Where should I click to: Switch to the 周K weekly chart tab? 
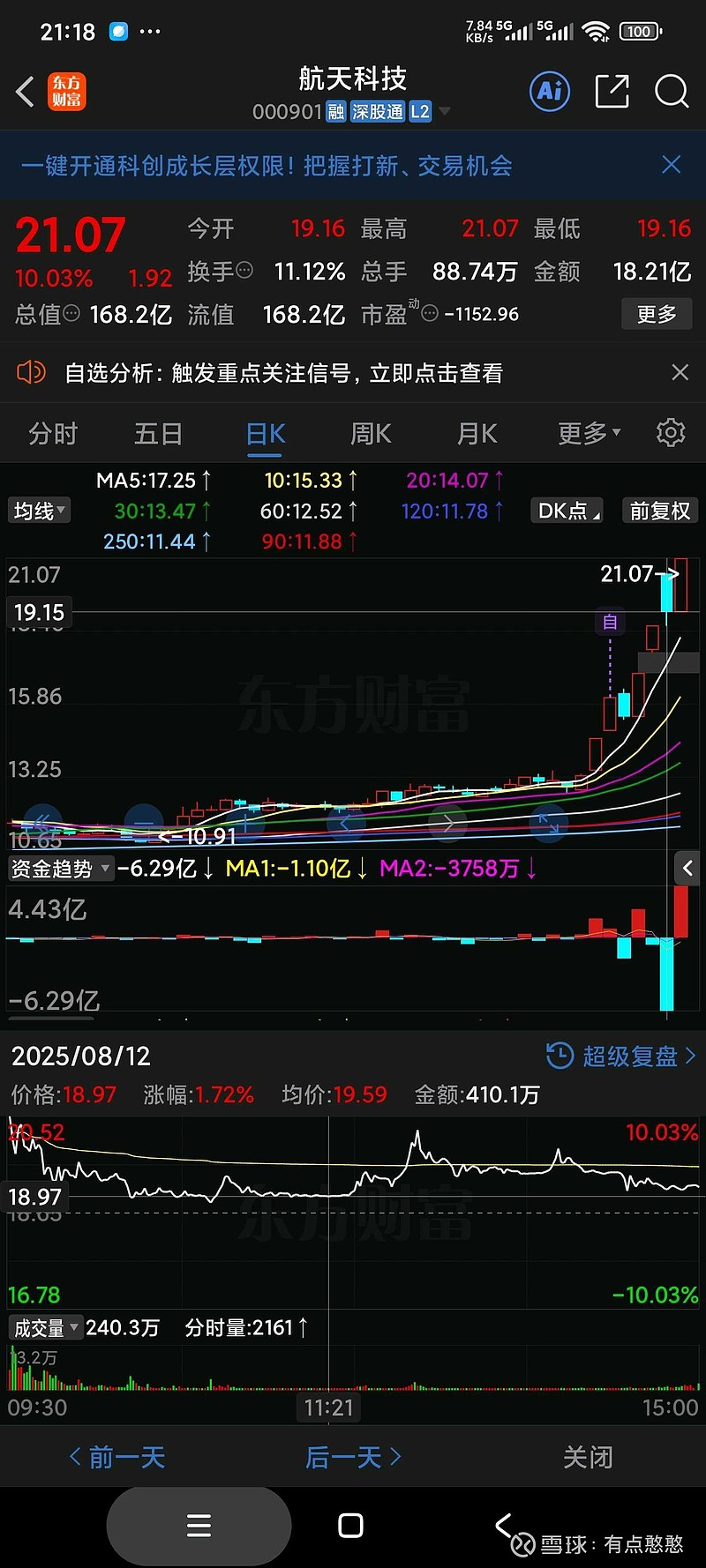point(370,433)
